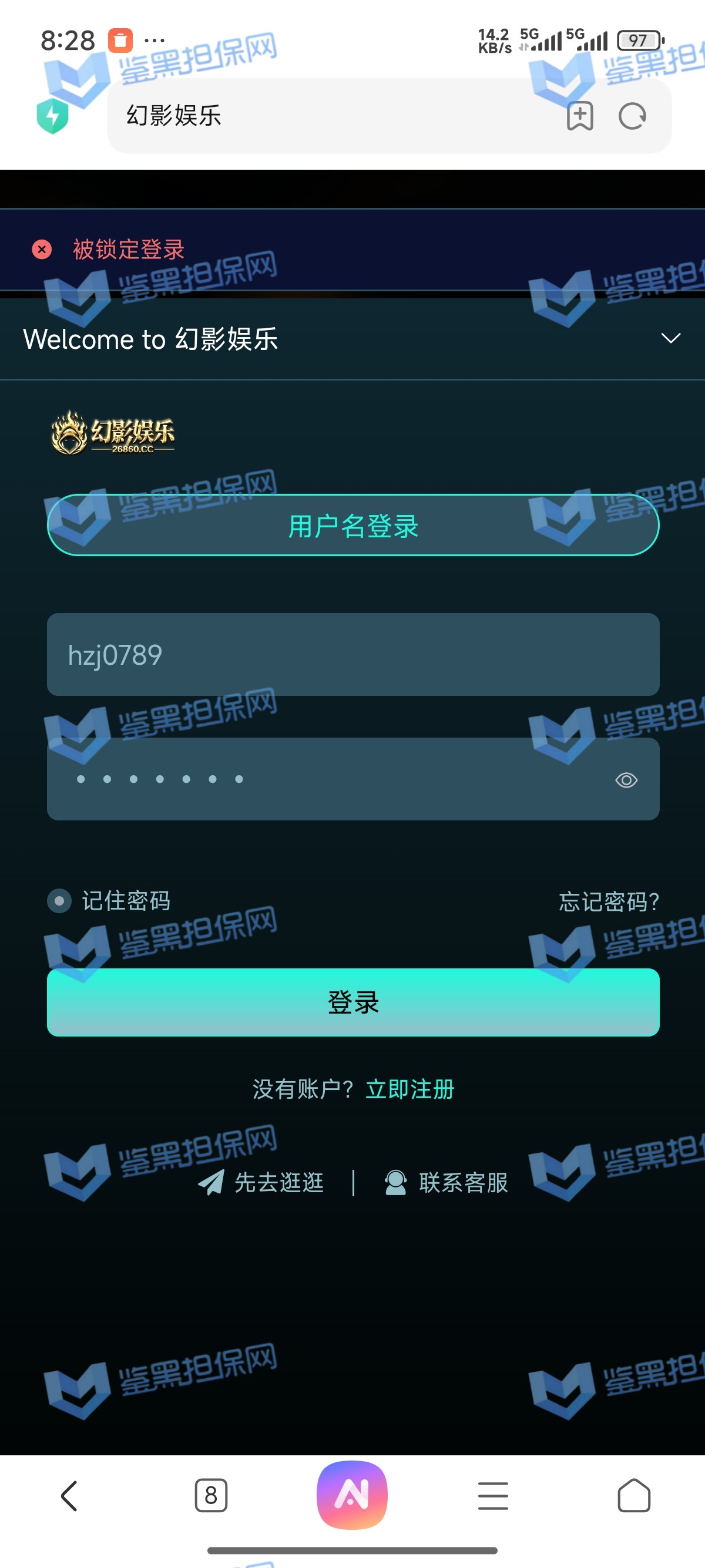Tap the 登录 button
This screenshot has height=1568, width=705.
click(x=353, y=1002)
